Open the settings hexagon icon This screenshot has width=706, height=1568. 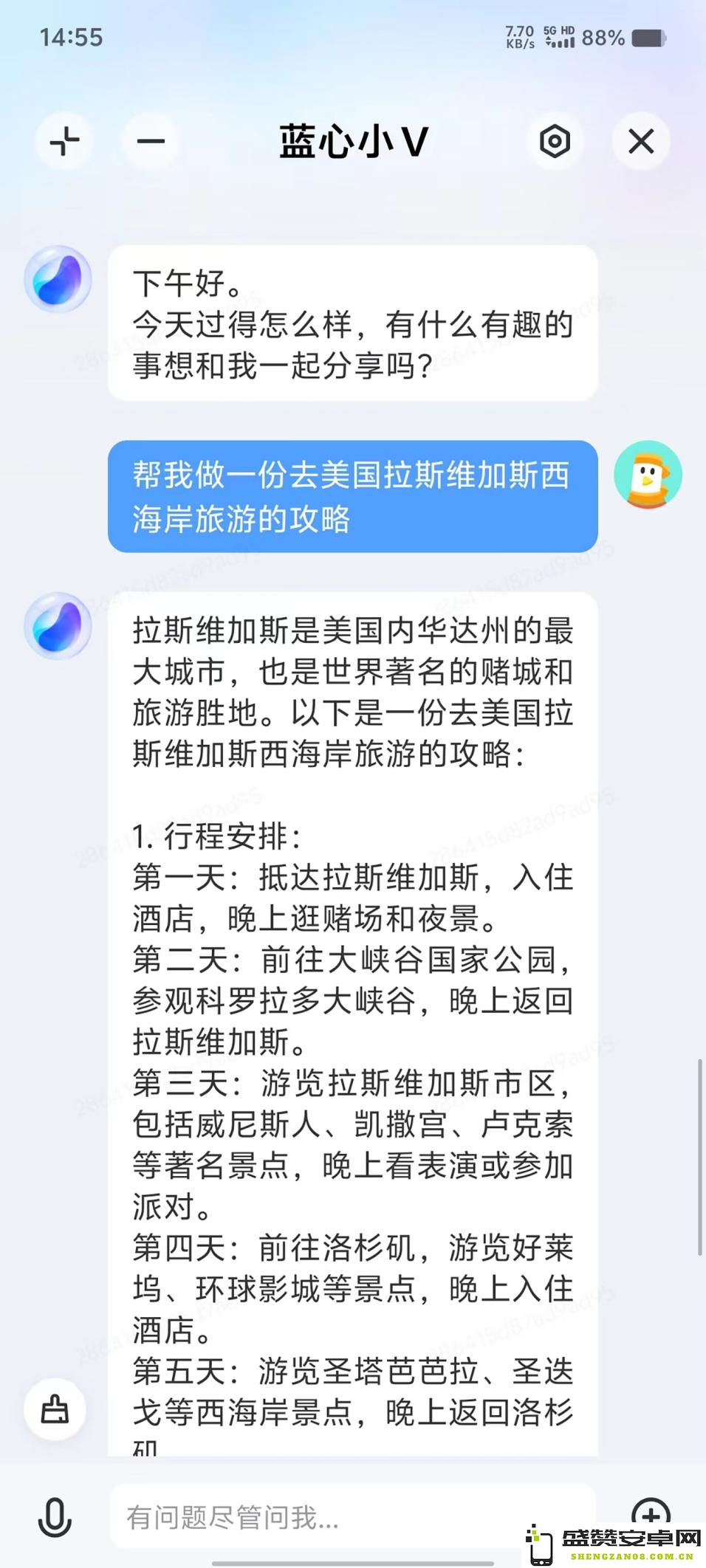click(555, 141)
